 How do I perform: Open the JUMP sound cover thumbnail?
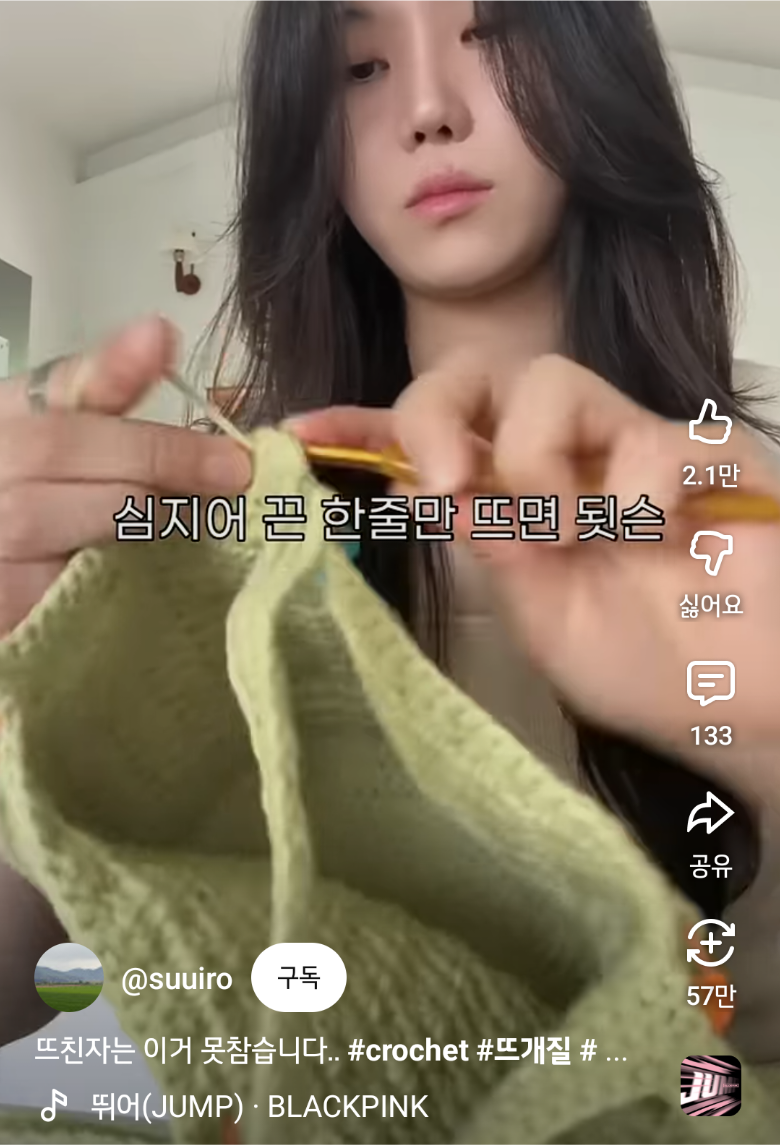(x=710, y=1086)
